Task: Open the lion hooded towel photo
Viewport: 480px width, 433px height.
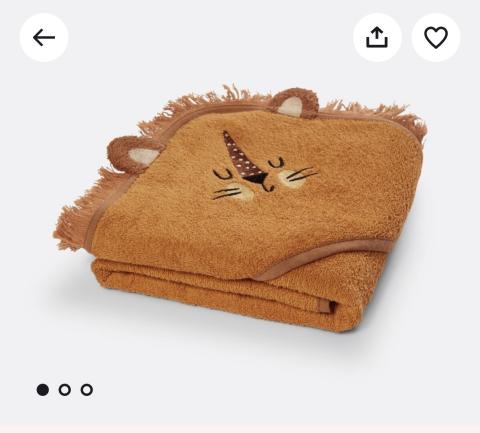Action: [241, 208]
